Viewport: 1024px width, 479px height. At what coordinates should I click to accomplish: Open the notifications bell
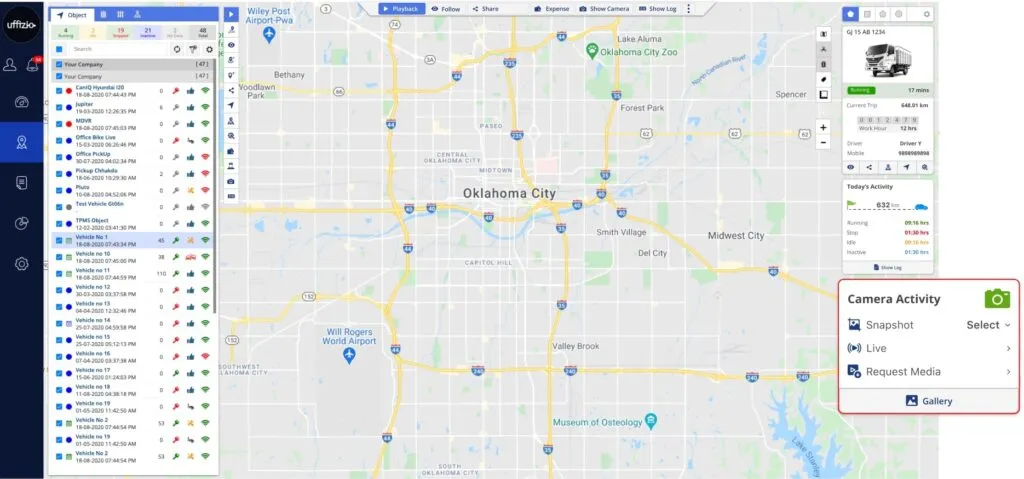34,65
